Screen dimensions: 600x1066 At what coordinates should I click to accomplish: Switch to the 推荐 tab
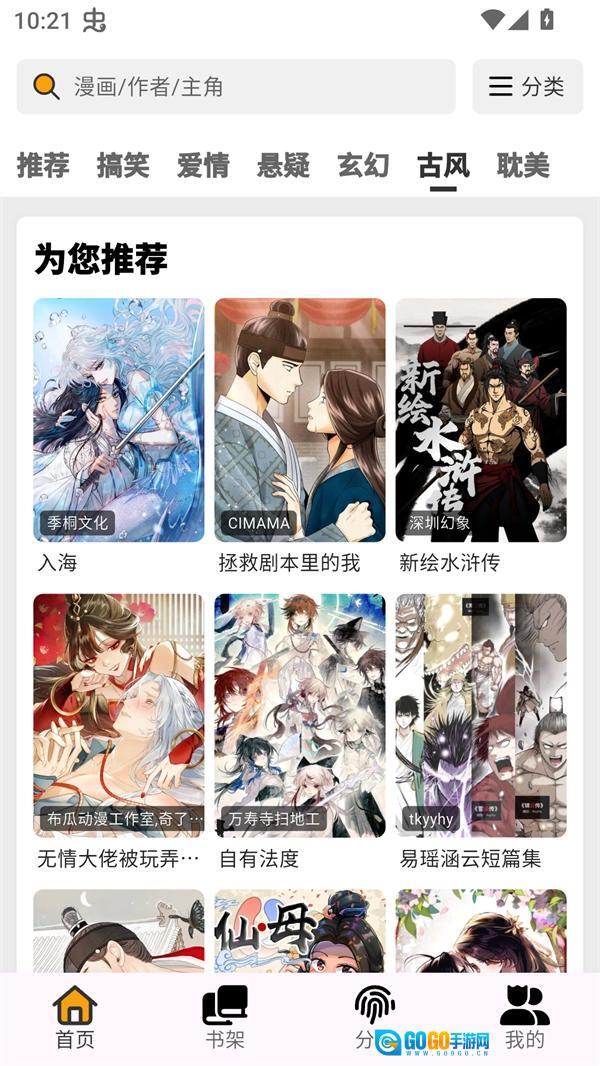coord(43,165)
